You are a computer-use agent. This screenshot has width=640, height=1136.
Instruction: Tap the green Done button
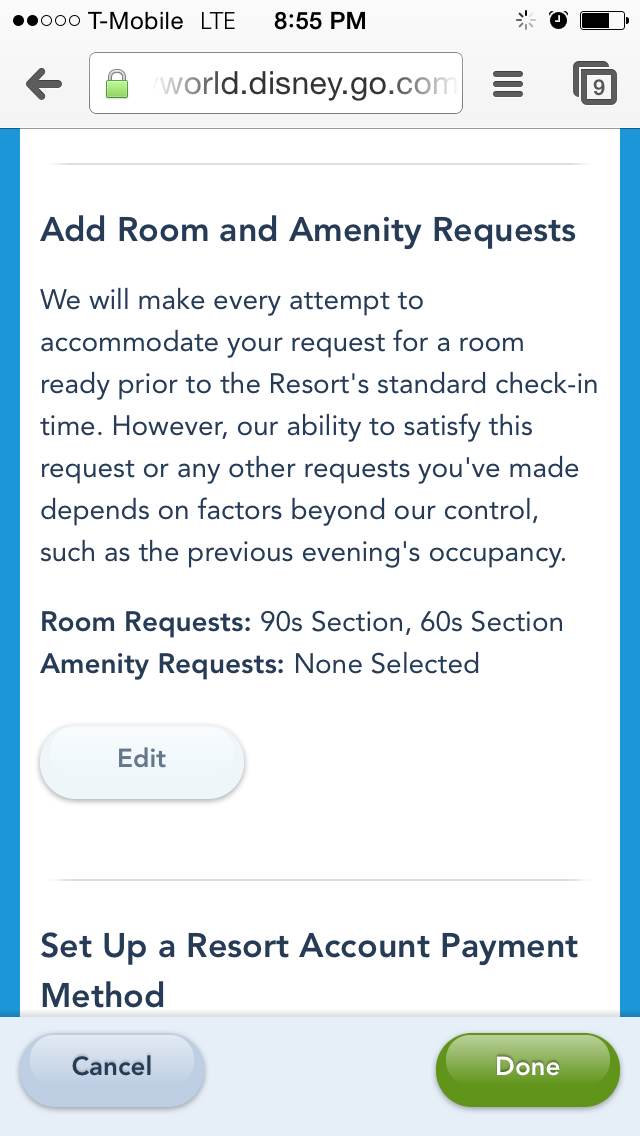pos(528,1066)
